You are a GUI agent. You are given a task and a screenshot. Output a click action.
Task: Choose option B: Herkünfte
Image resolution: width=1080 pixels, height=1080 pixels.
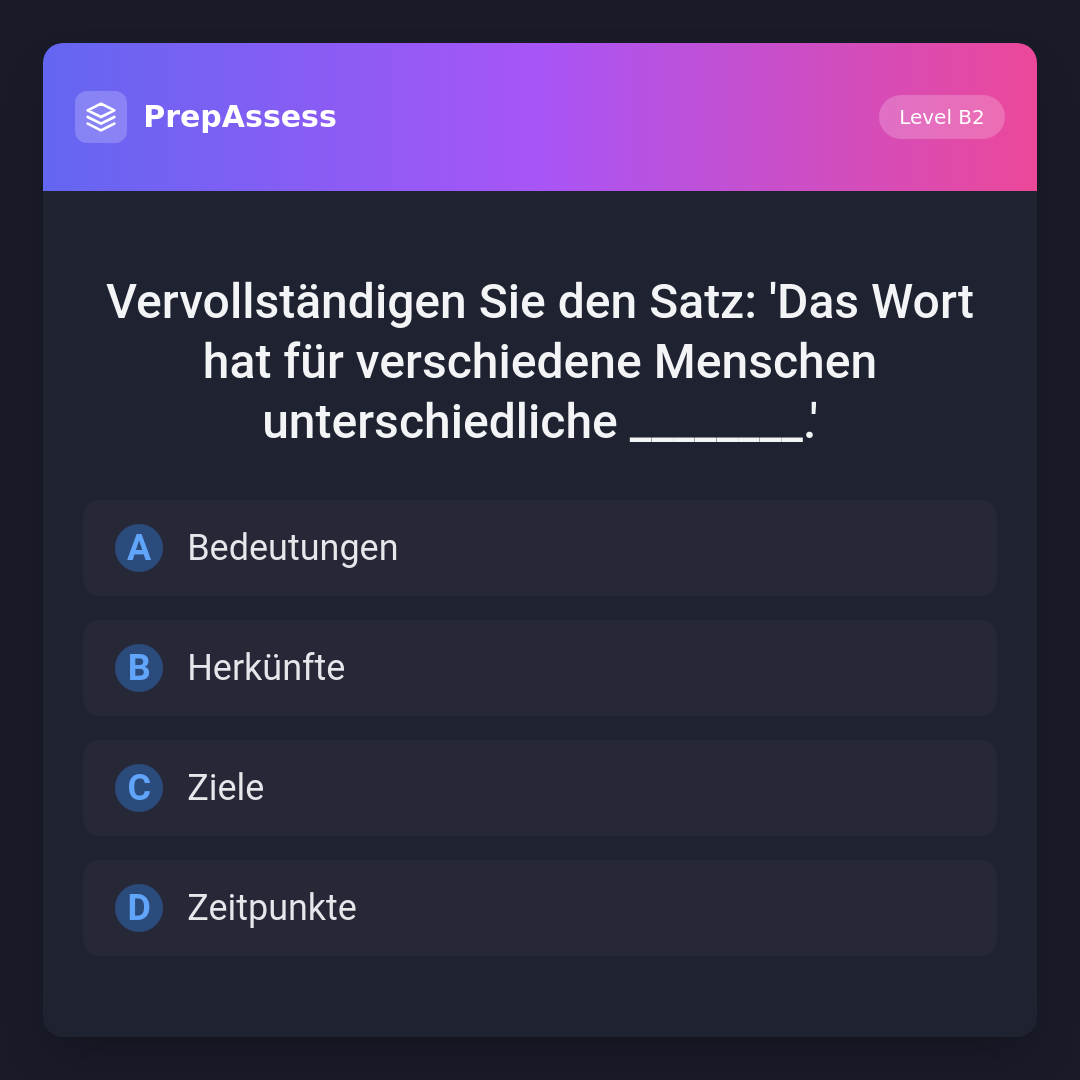pos(540,668)
